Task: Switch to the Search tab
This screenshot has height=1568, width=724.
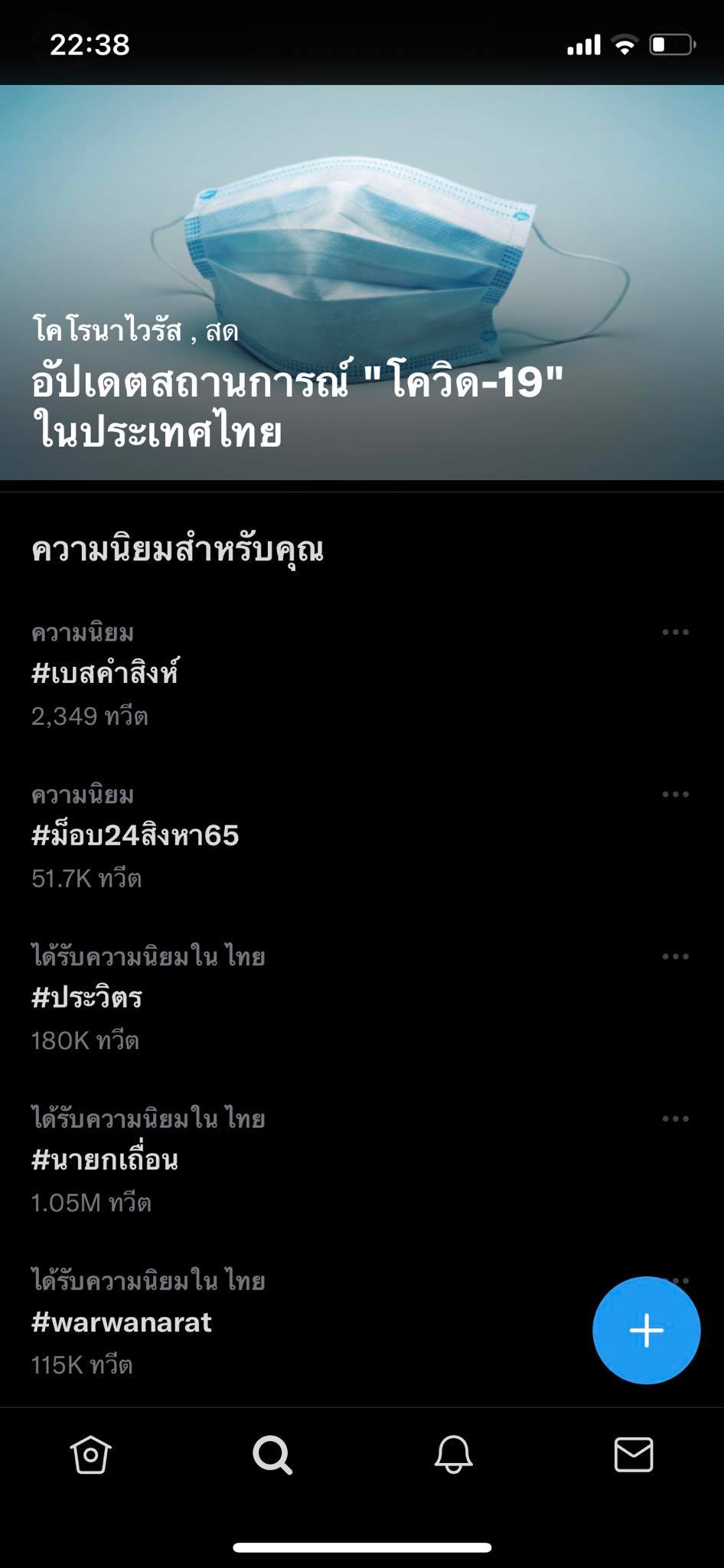Action: tap(272, 1455)
